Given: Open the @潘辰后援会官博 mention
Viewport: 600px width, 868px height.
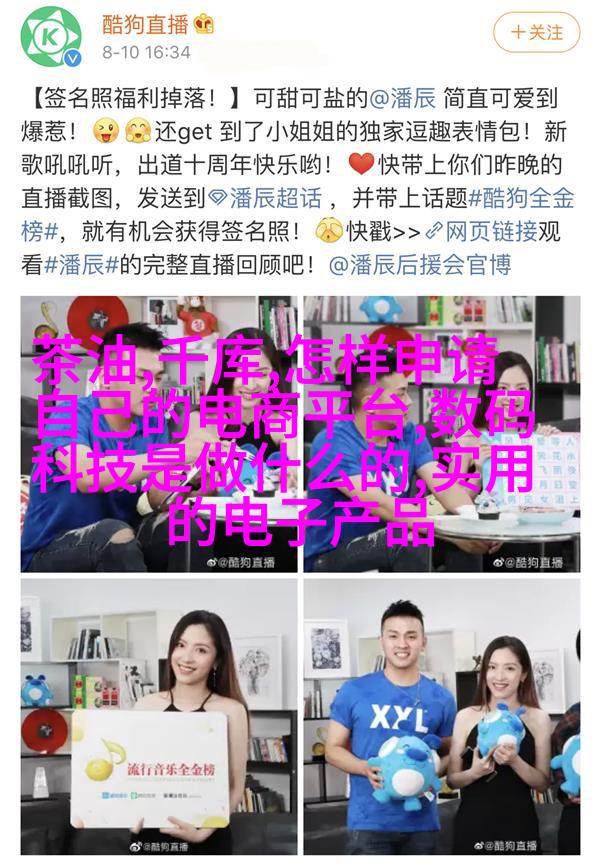Looking at the screenshot, I should coord(420,265).
